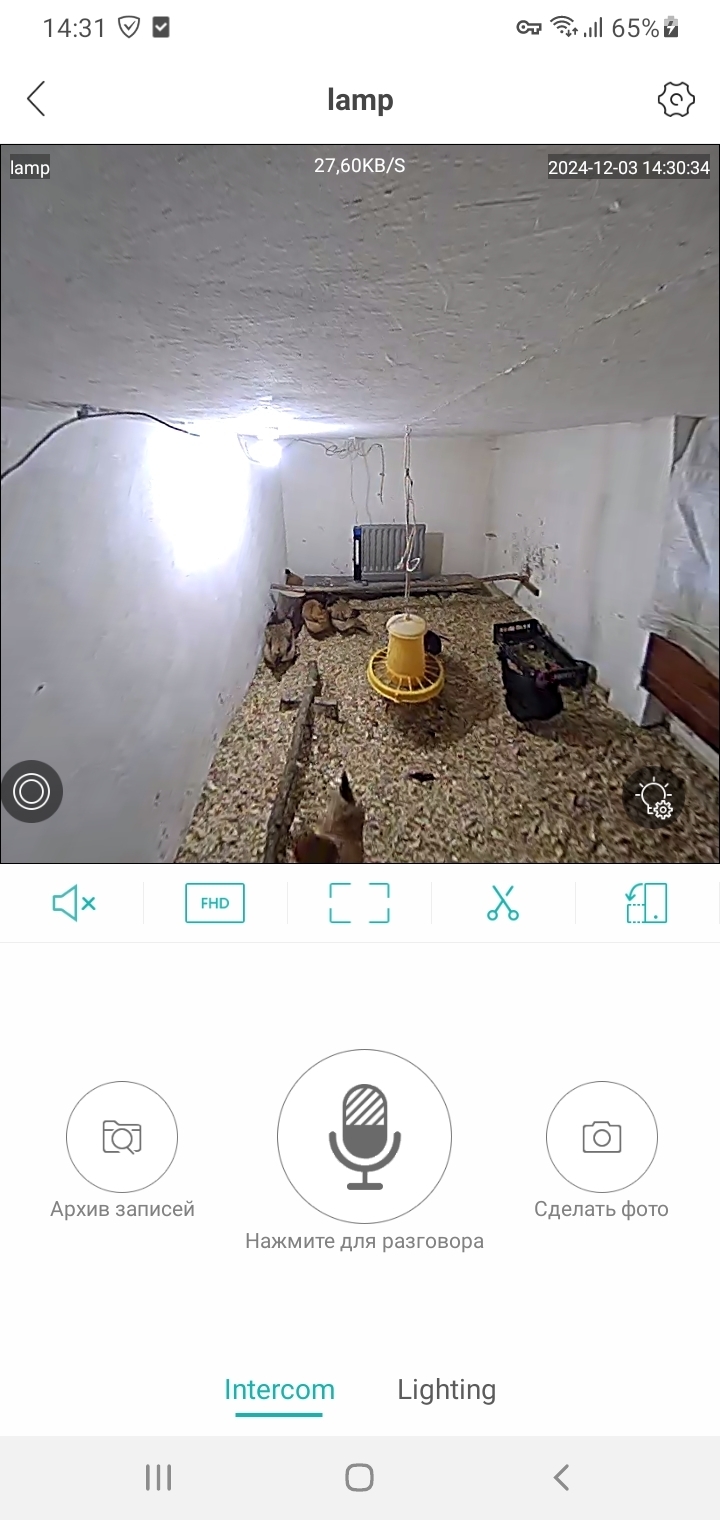Tap the scissors clip icon
The width and height of the screenshot is (720, 1520).
503,903
